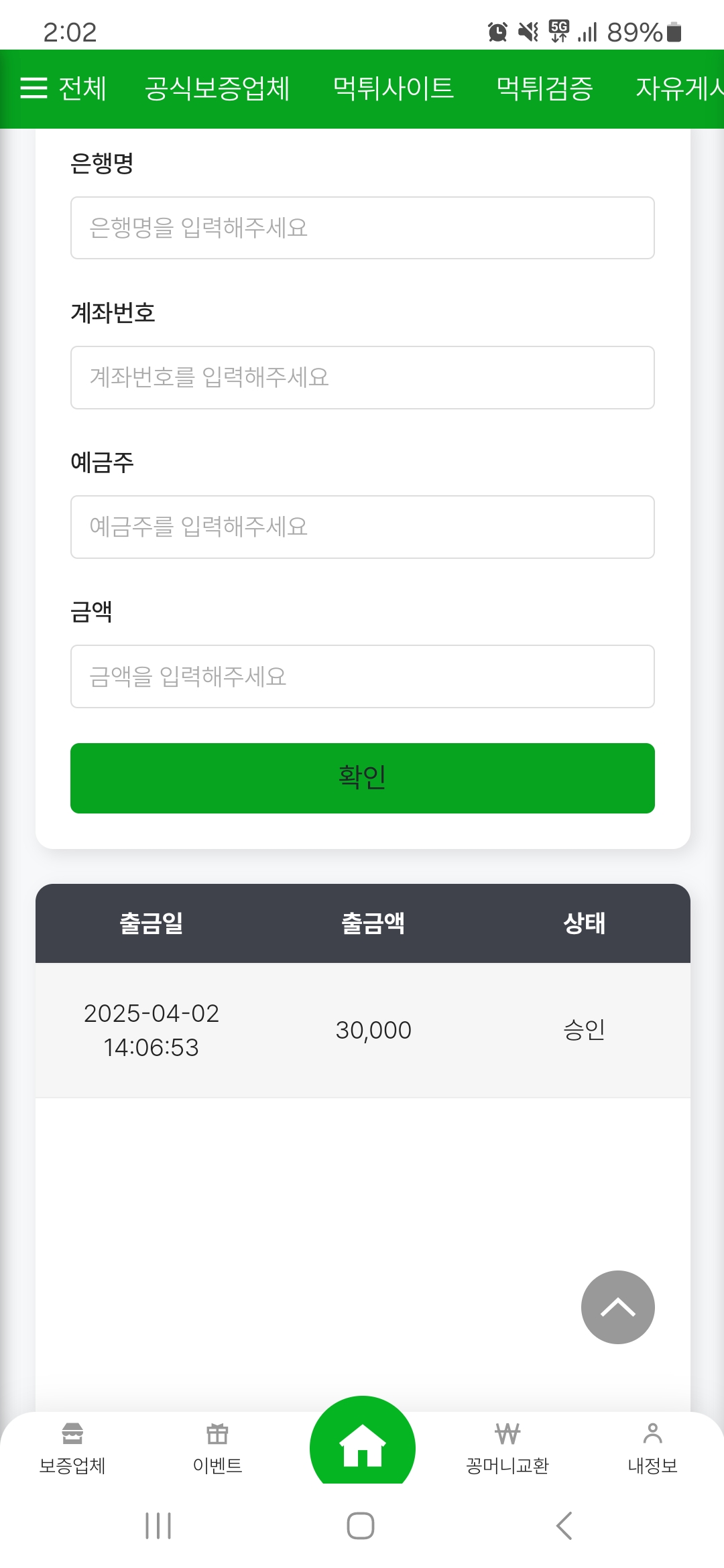The image size is (724, 1568).
Task: Open the 전체 hamburger menu
Action: click(63, 88)
